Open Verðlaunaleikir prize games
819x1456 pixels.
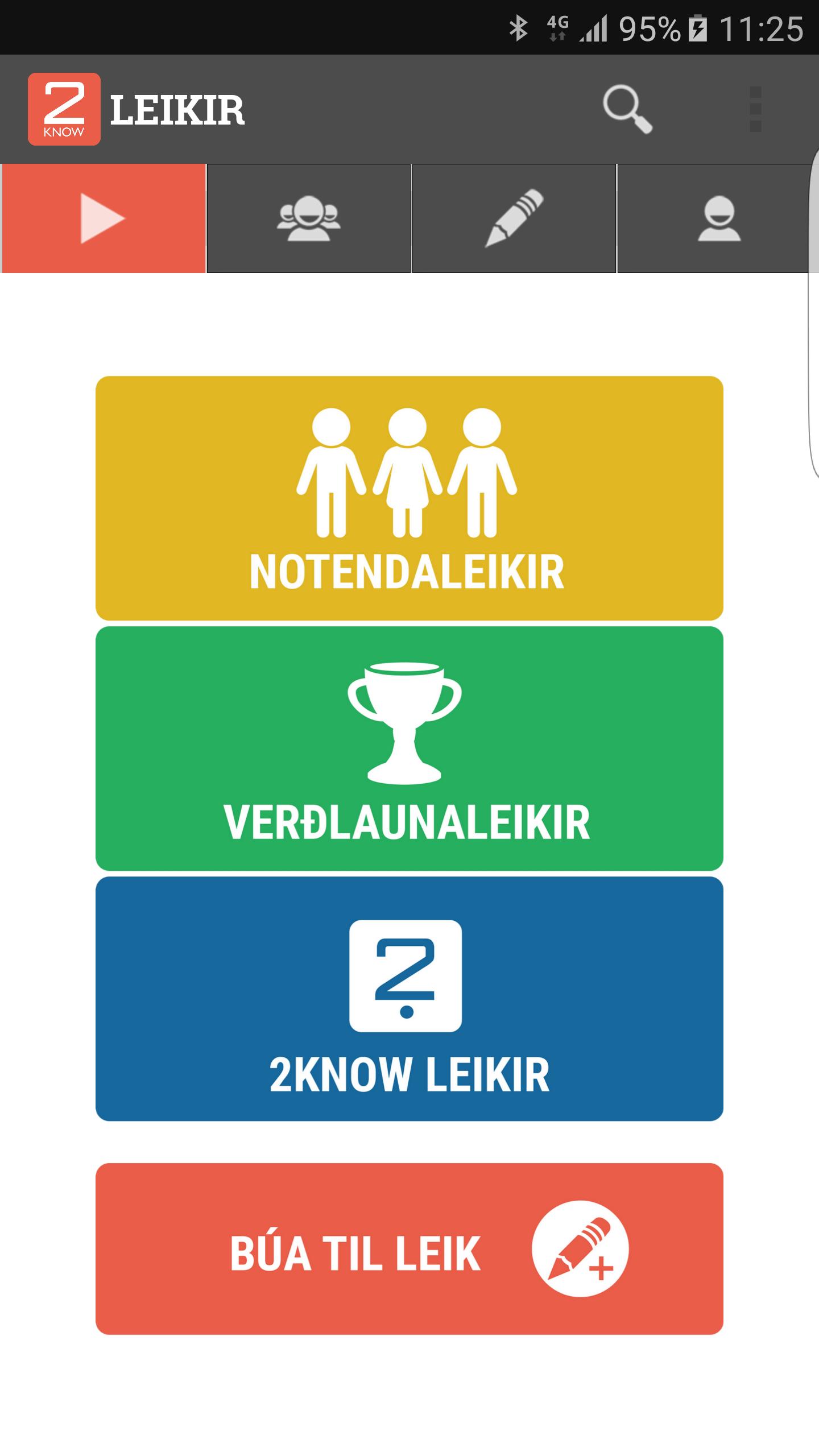click(409, 748)
